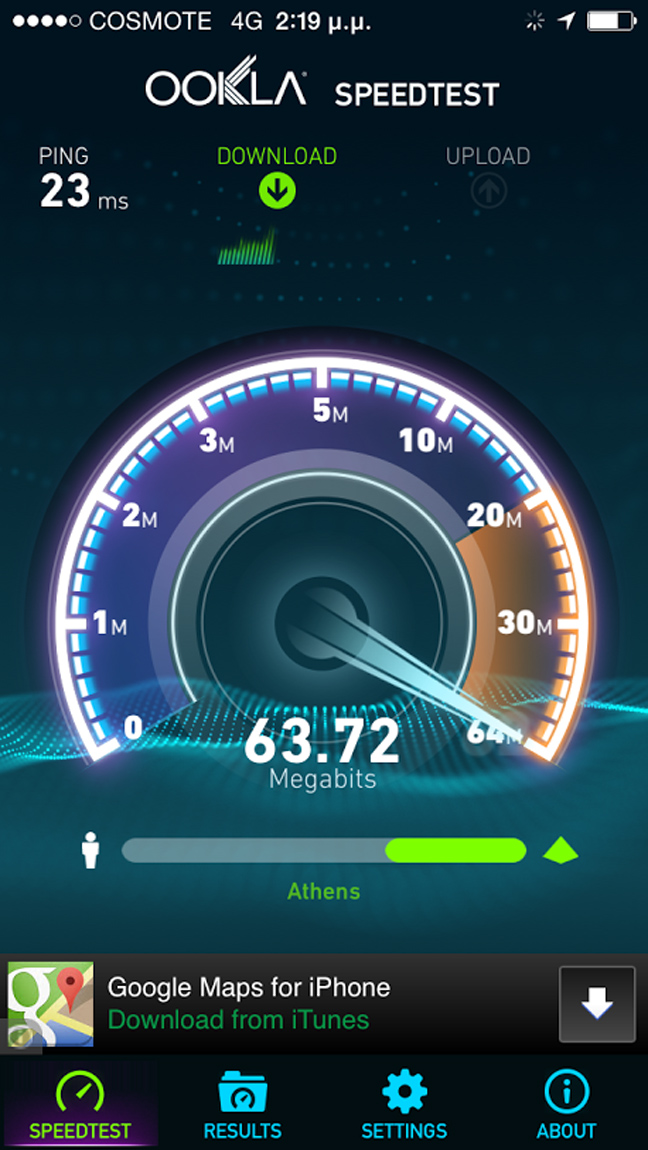
Task: Open the Settings tab
Action: pyautogui.click(x=404, y=1105)
